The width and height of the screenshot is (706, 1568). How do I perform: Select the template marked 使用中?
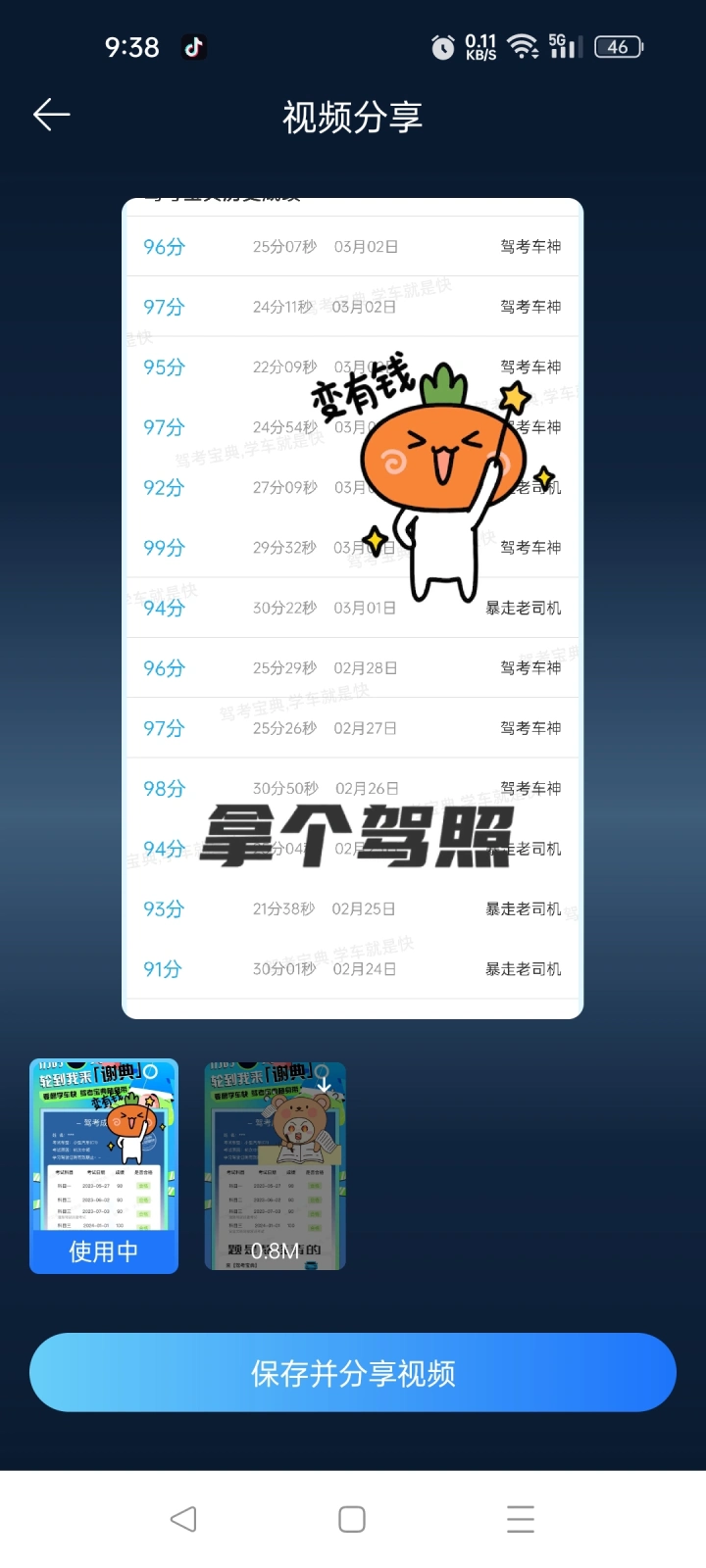(x=104, y=1166)
